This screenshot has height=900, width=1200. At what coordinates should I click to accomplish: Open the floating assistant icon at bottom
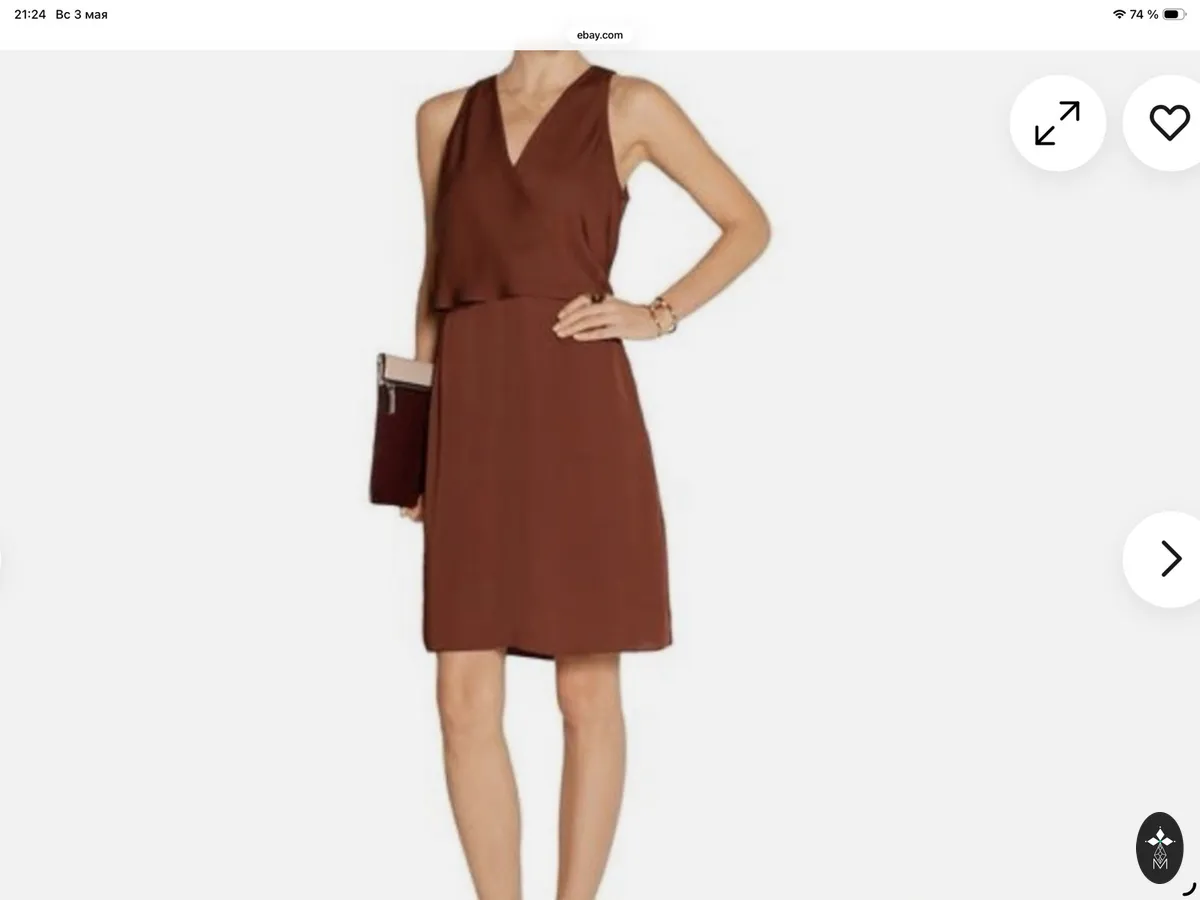[x=1160, y=848]
